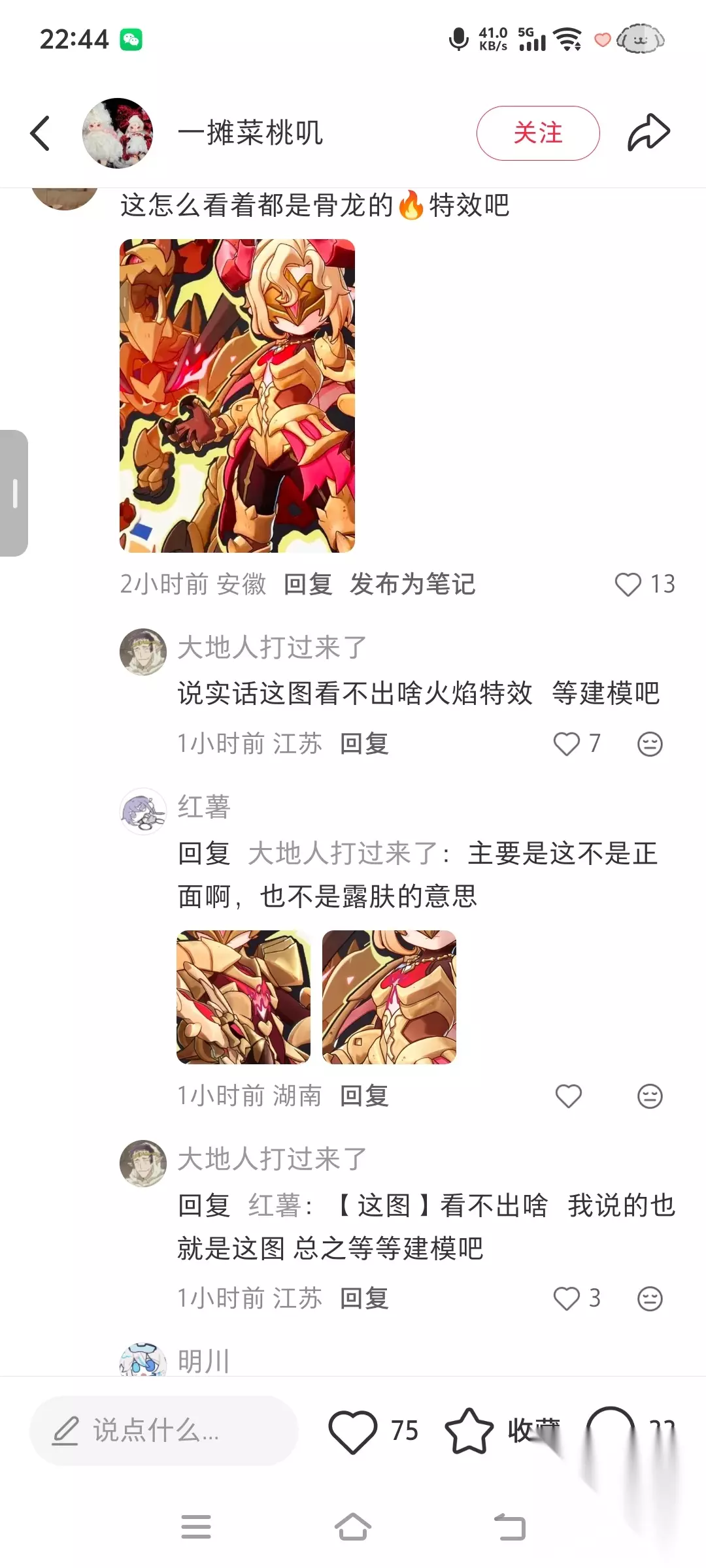706x1568 pixels.
Task: Like the comment with 13 likes
Action: click(x=628, y=584)
